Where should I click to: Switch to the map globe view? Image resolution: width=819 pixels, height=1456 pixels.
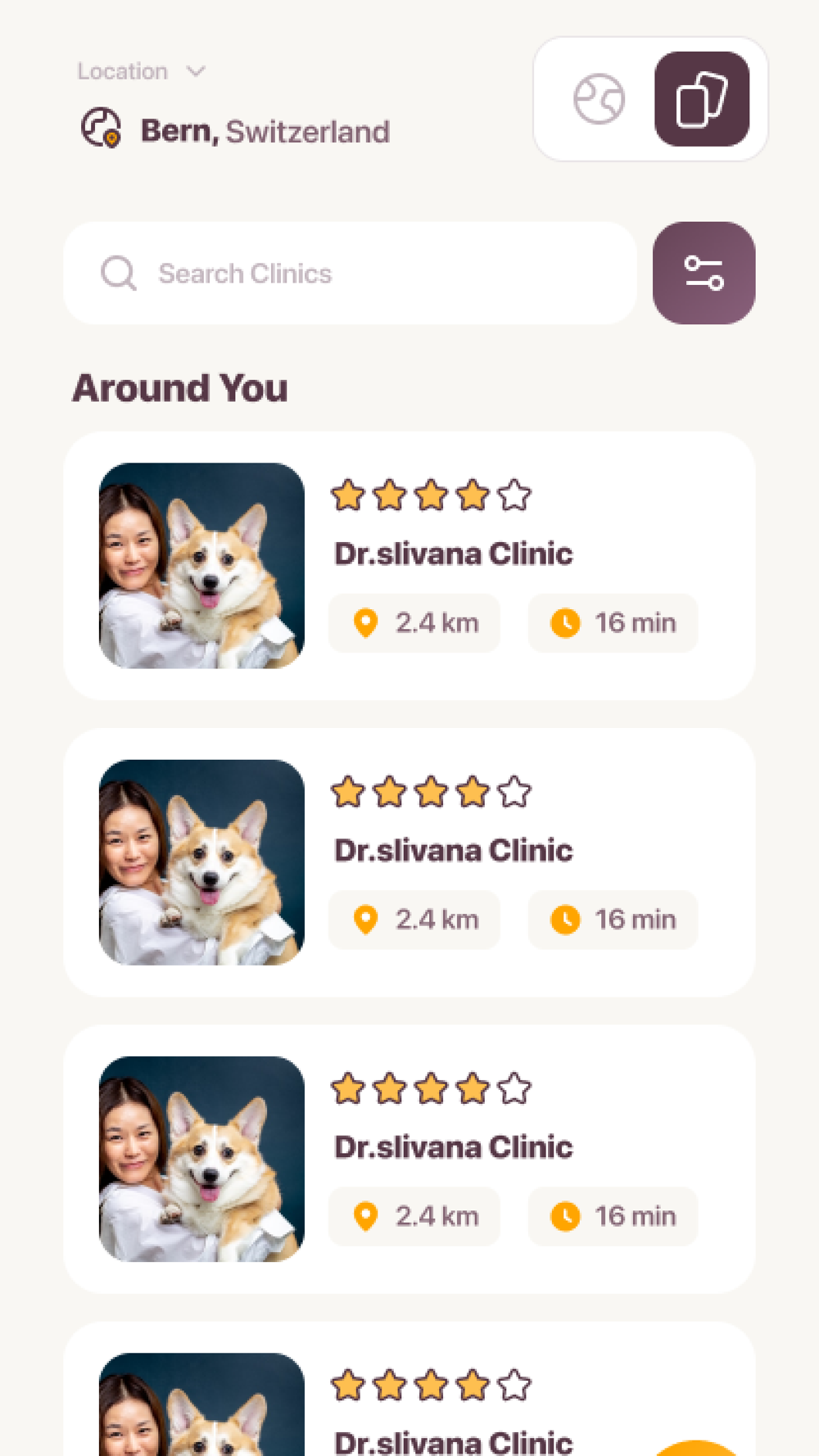(x=599, y=99)
